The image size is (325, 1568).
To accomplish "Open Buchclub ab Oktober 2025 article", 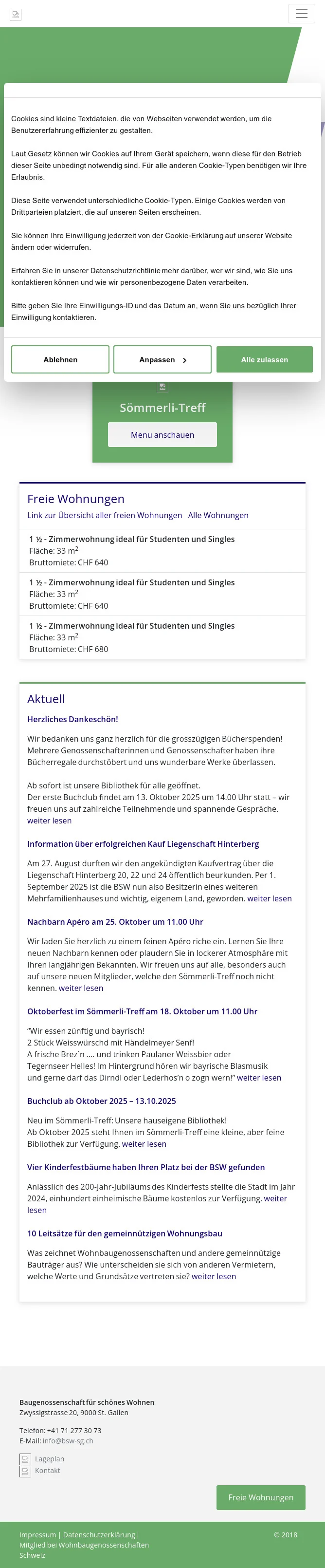I will (x=102, y=1101).
